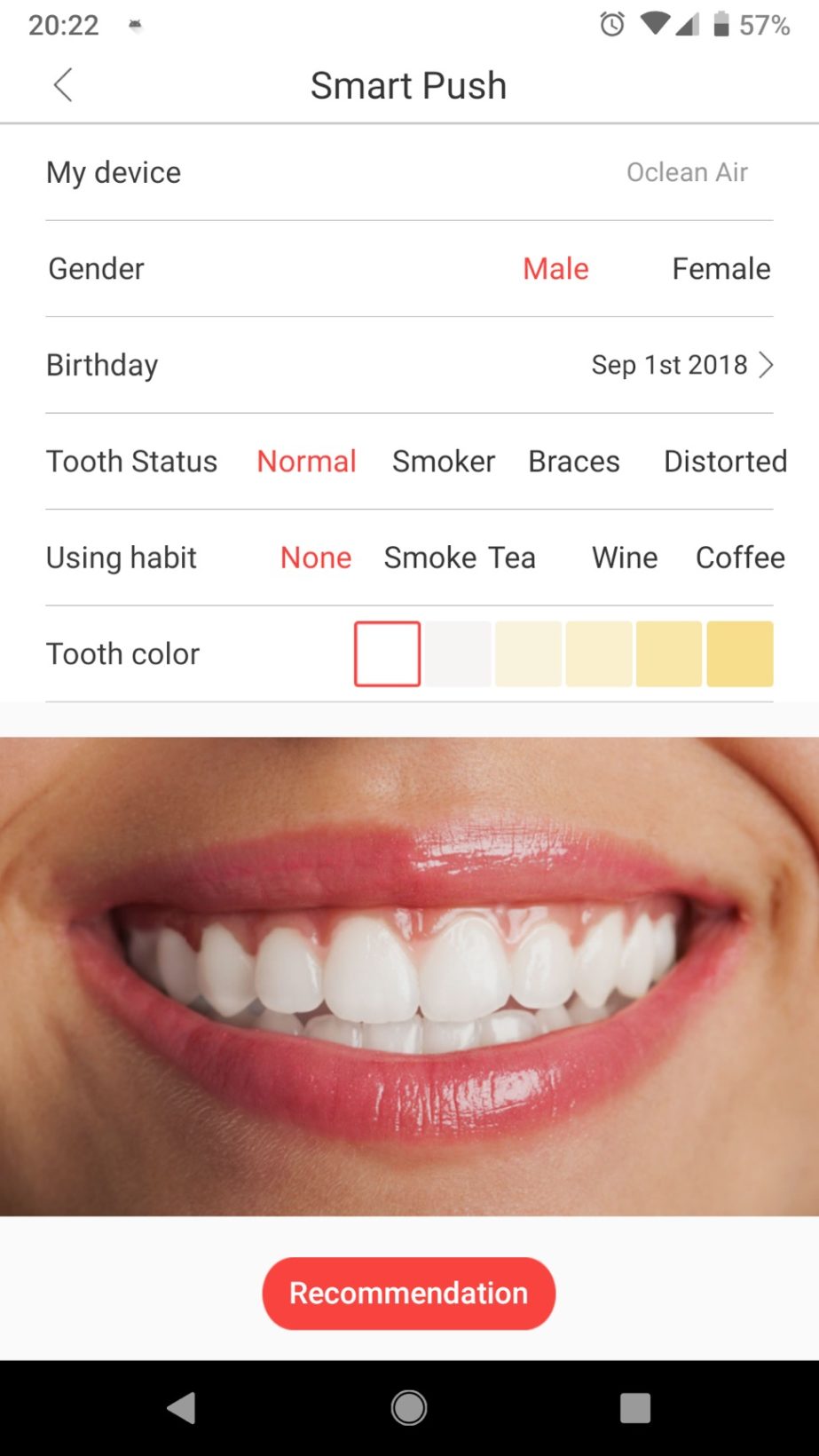
Task: Choose Wine as using habit
Action: point(625,558)
